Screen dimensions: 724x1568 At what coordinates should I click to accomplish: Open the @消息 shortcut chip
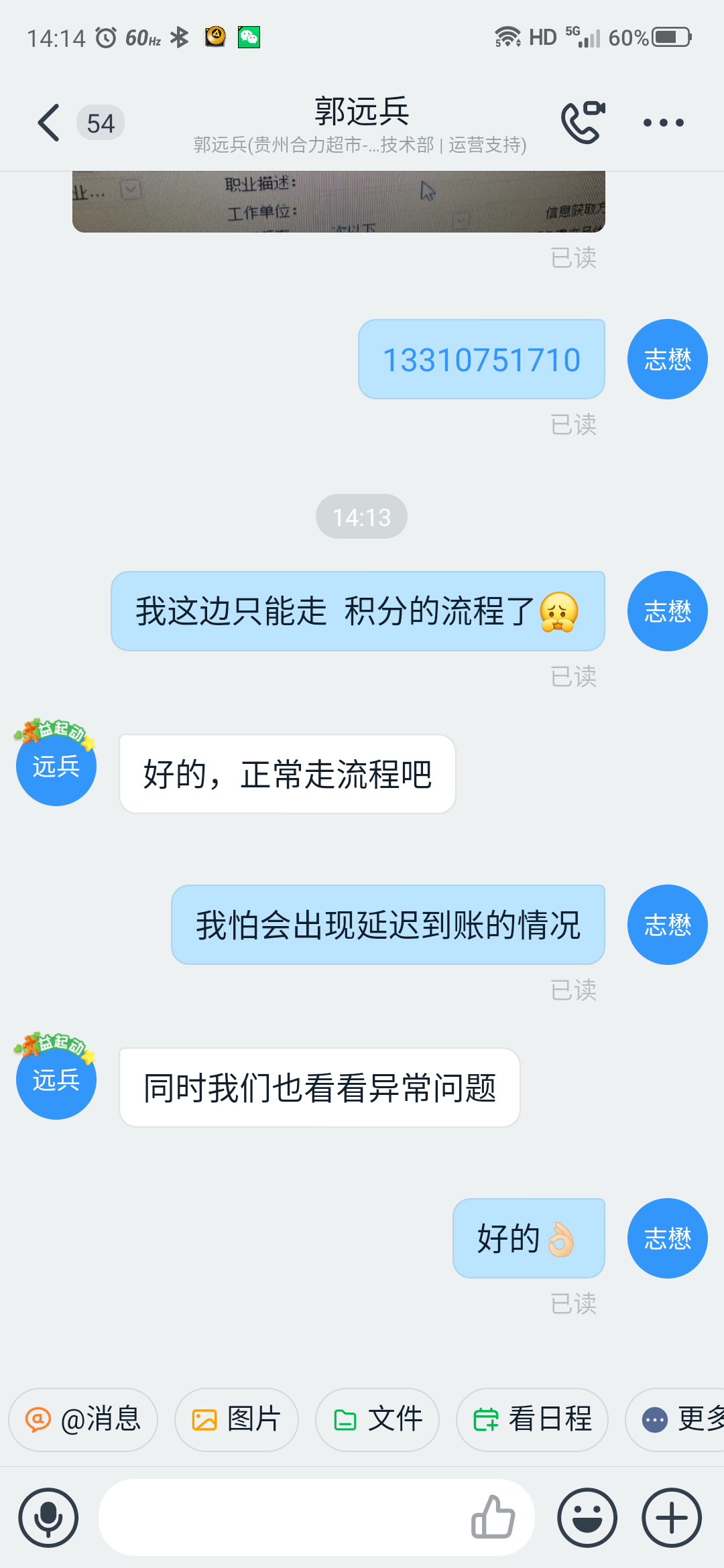coord(83,1419)
